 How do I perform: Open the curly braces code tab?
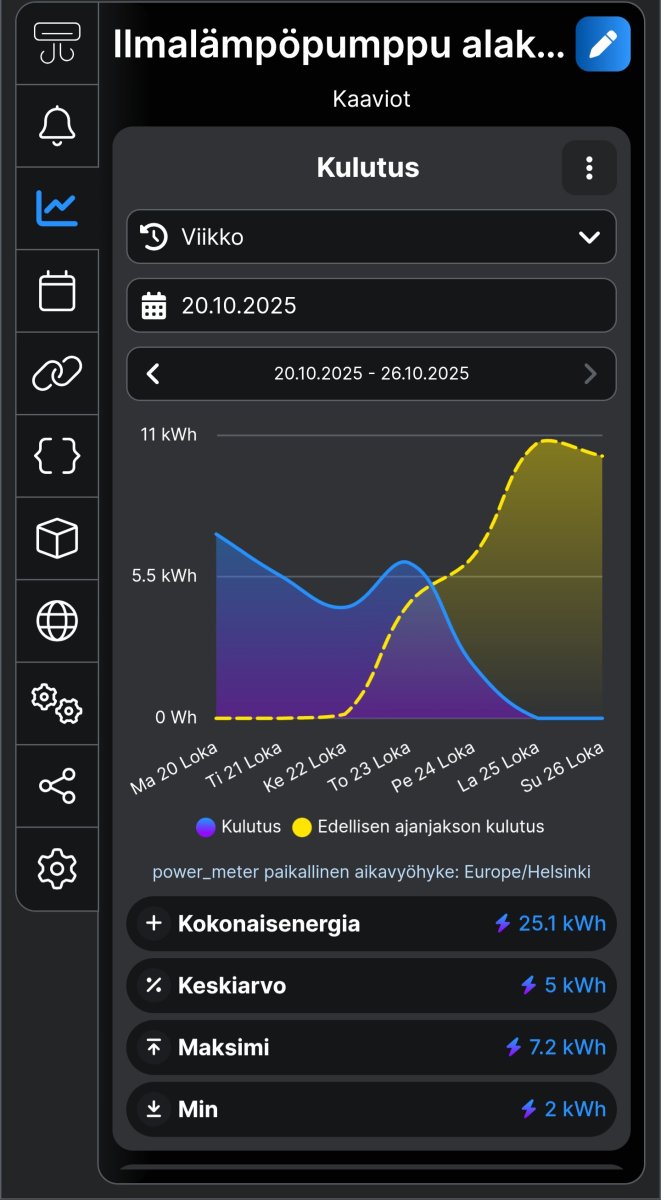pyautogui.click(x=57, y=456)
